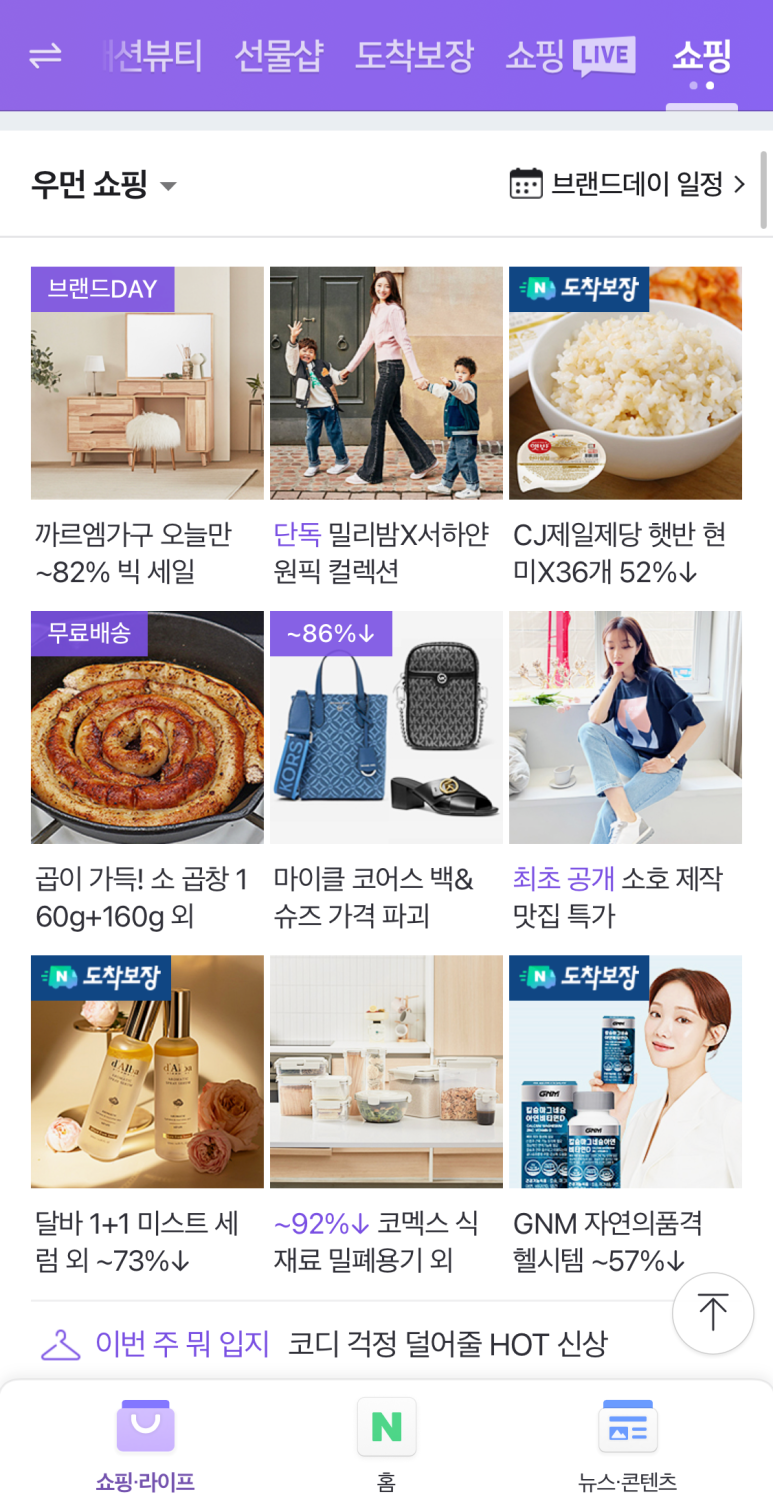The width and height of the screenshot is (773, 1512).
Task: Open 까르엠가구 빅 세일 product
Action: point(147,383)
